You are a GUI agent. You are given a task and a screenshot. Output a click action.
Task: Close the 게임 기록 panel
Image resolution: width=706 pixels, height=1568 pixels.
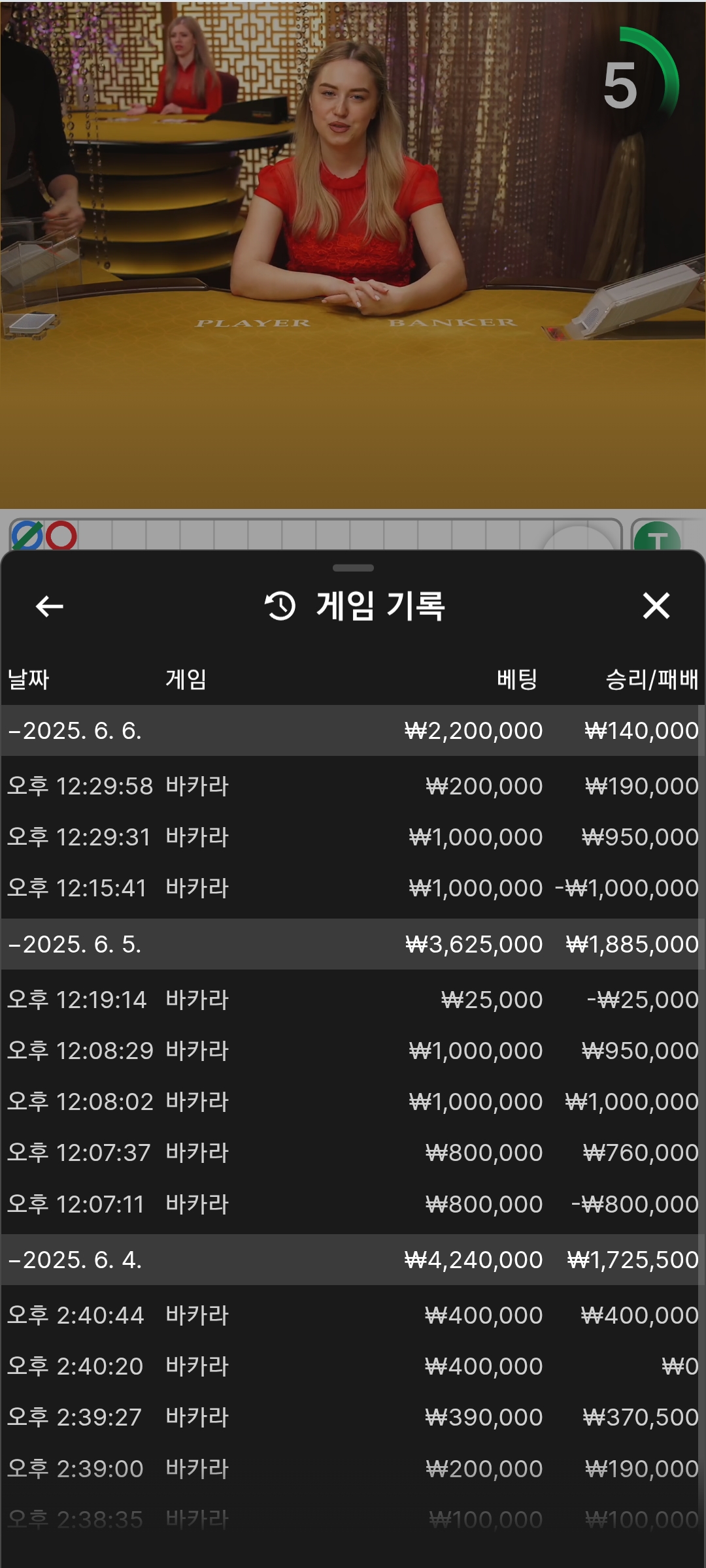656,606
